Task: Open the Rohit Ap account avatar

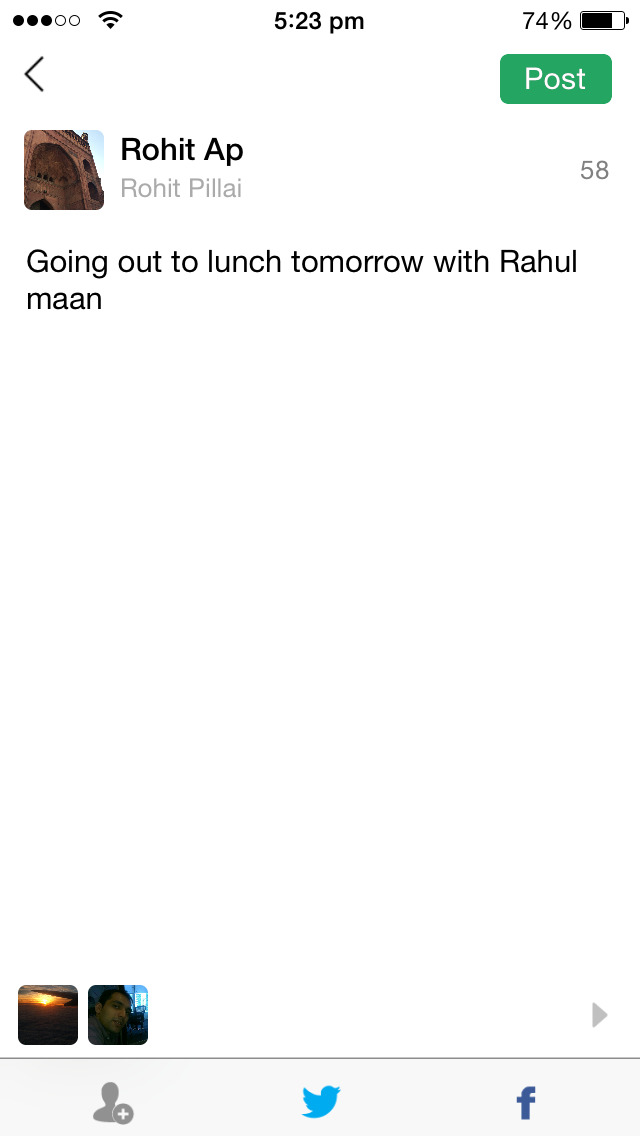Action: point(64,170)
